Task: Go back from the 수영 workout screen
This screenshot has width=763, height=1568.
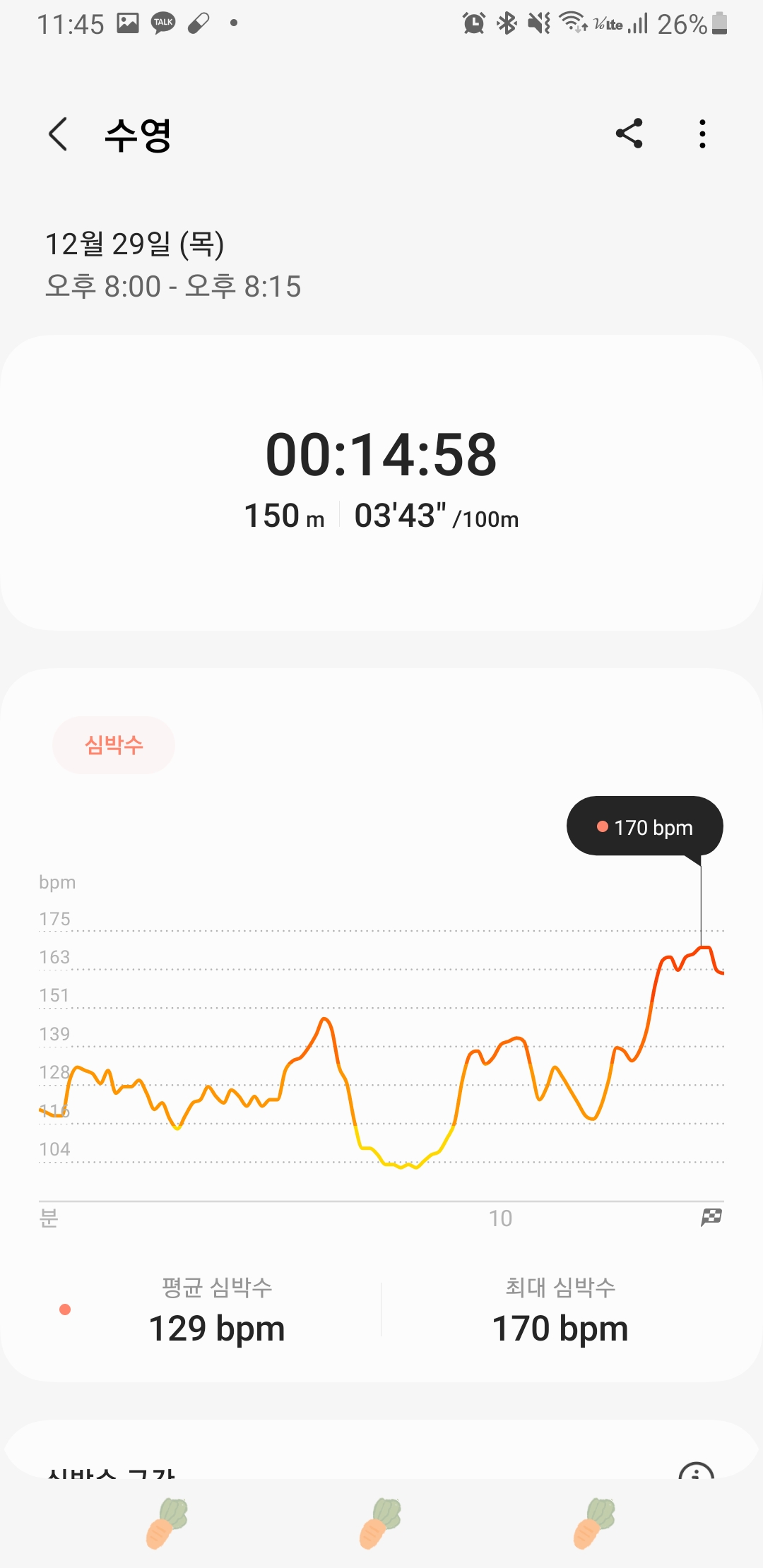Action: (58, 134)
